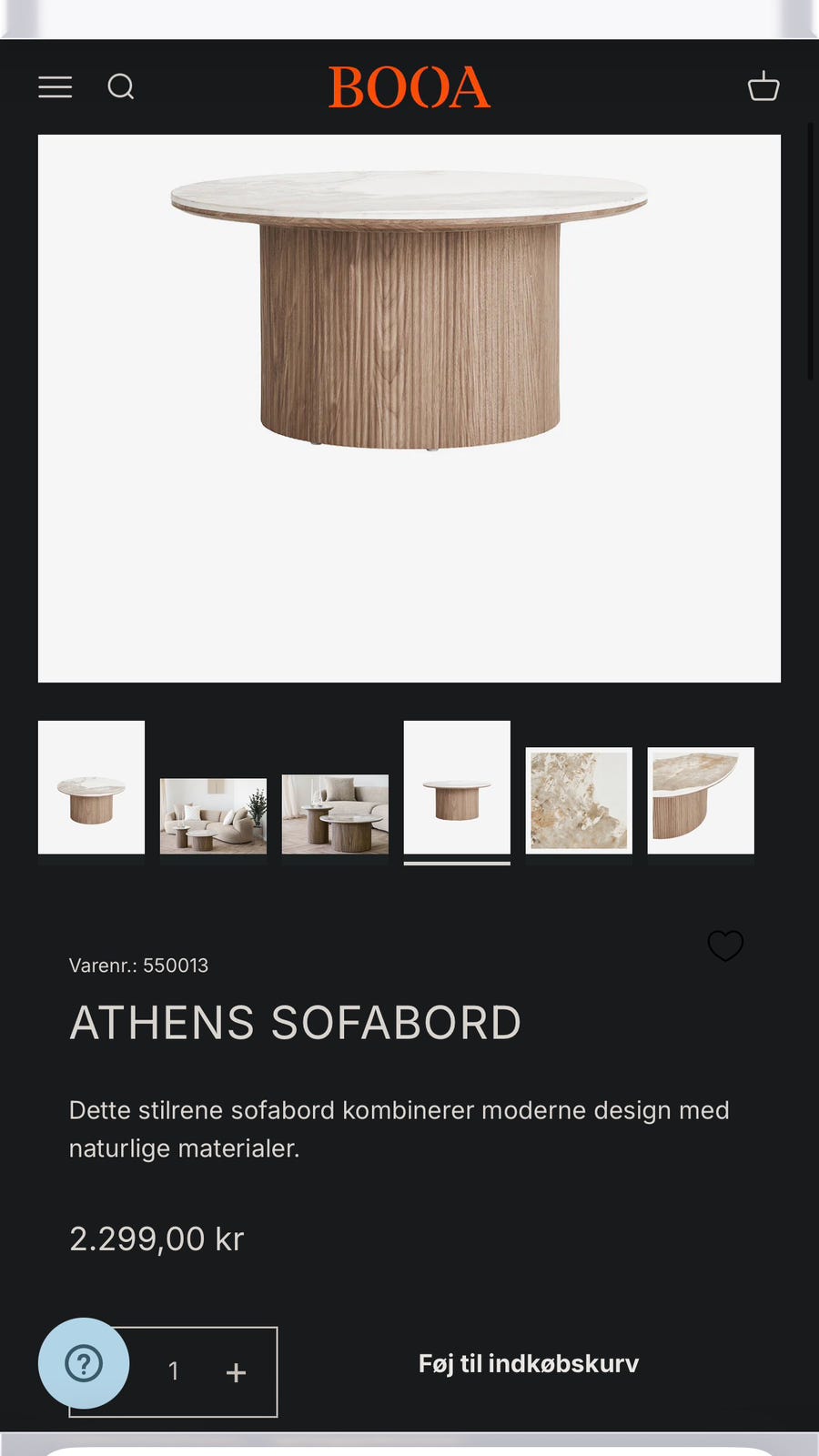This screenshot has height=1456, width=819.
Task: Click the Føj til indkøbskurv button
Action: pyautogui.click(x=529, y=1364)
